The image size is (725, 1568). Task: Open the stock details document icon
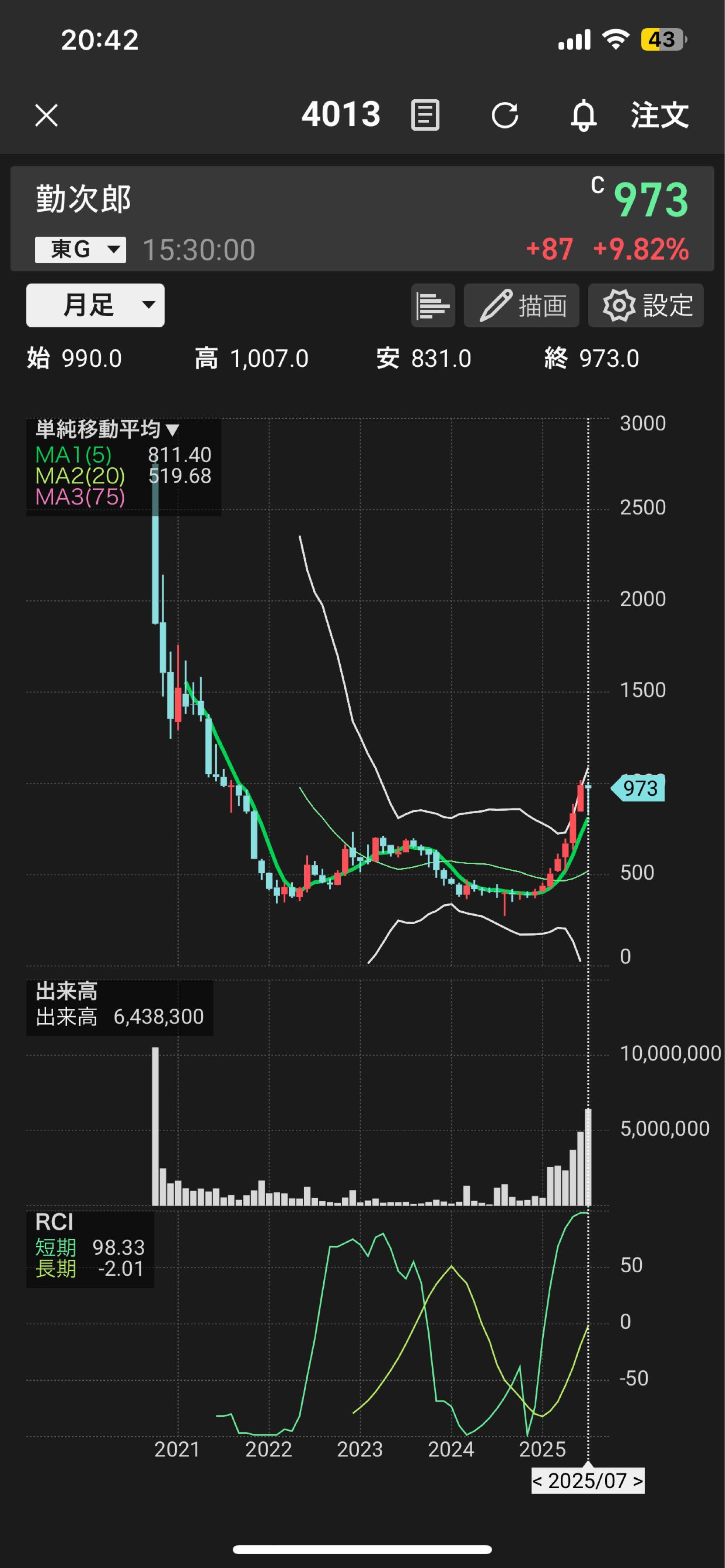(x=425, y=115)
